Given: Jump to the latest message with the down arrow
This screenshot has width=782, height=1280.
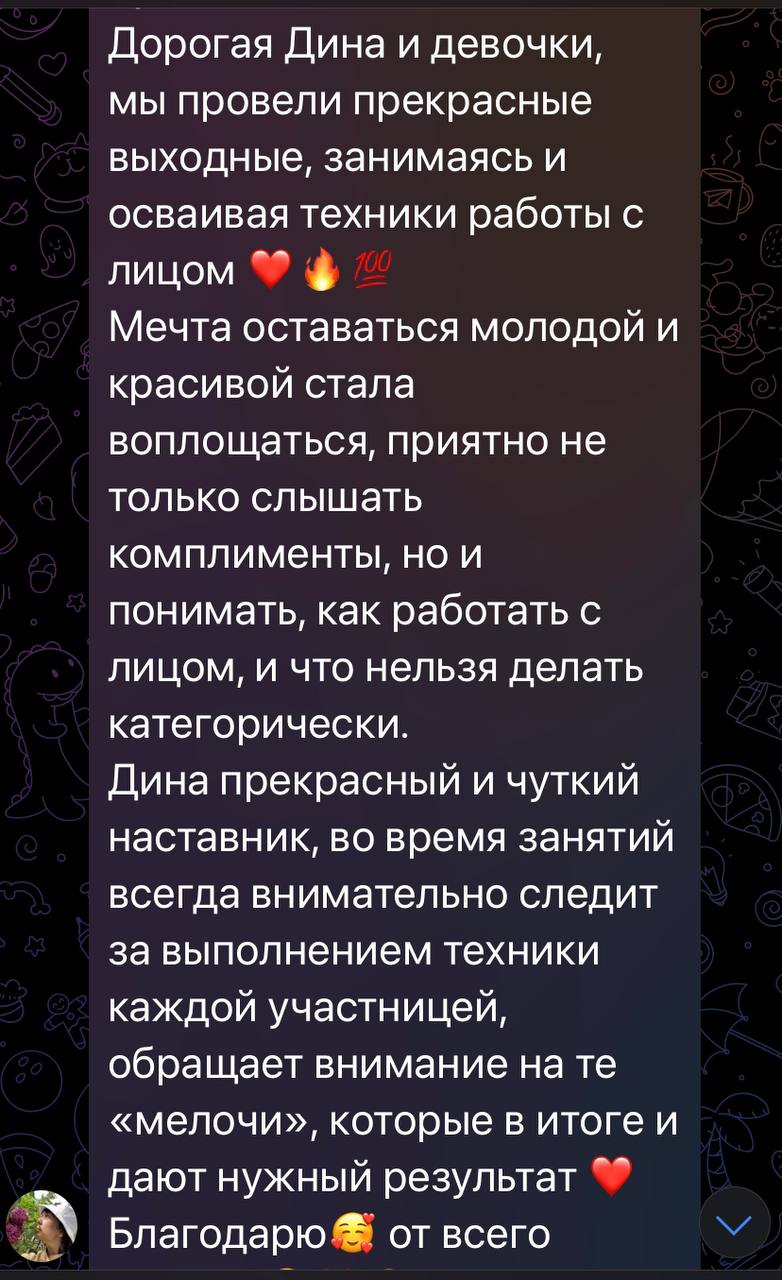Looking at the screenshot, I should pos(735,1223).
